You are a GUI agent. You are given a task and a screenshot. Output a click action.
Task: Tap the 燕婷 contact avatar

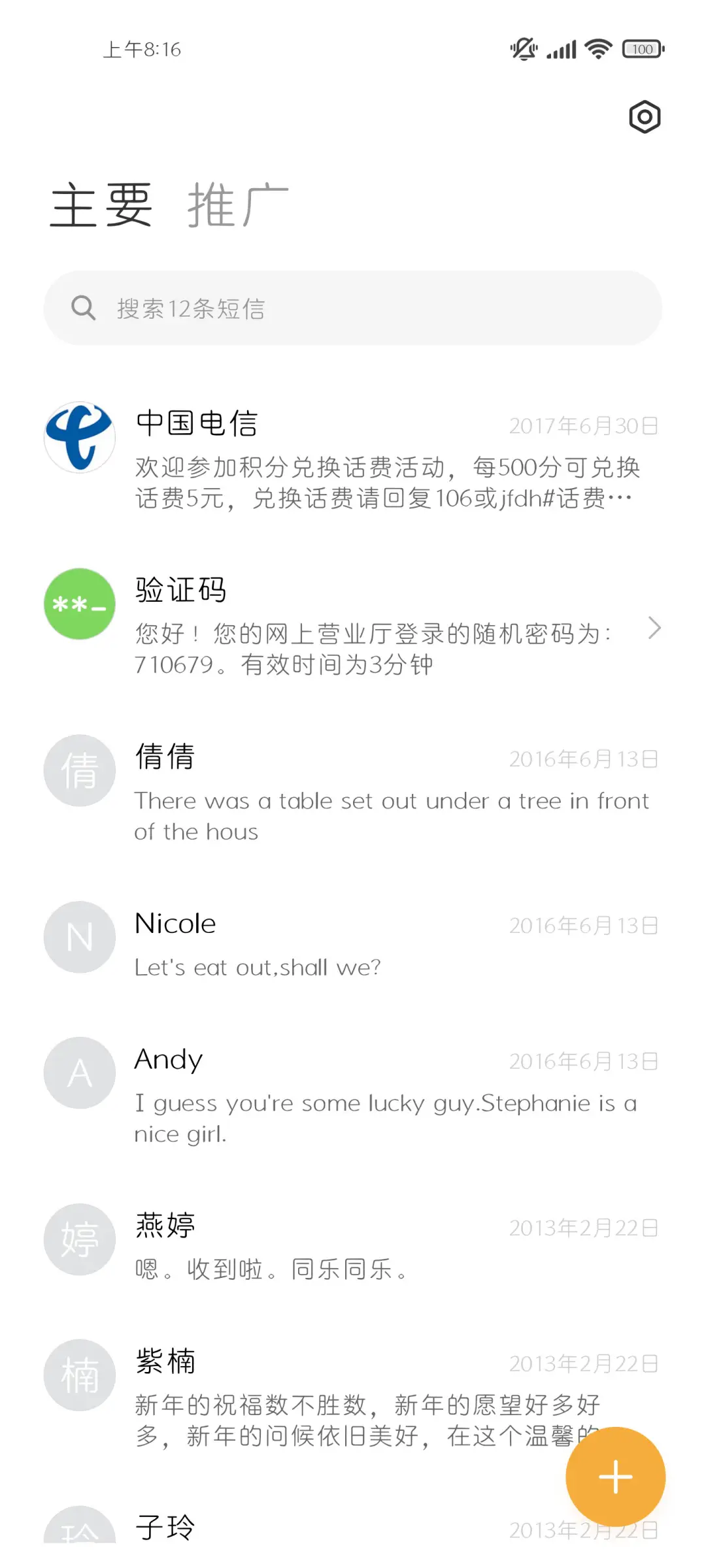(79, 1239)
